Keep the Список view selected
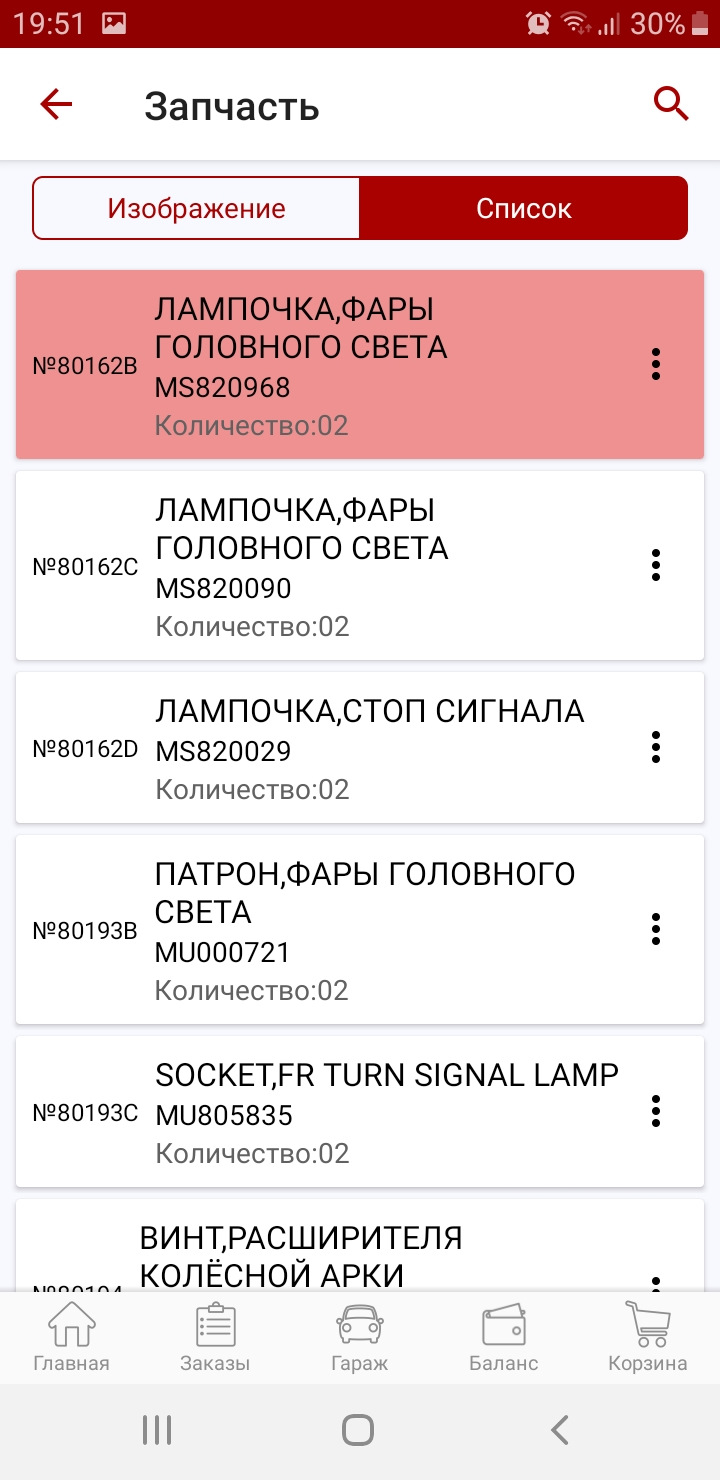This screenshot has width=720, height=1480. point(524,207)
